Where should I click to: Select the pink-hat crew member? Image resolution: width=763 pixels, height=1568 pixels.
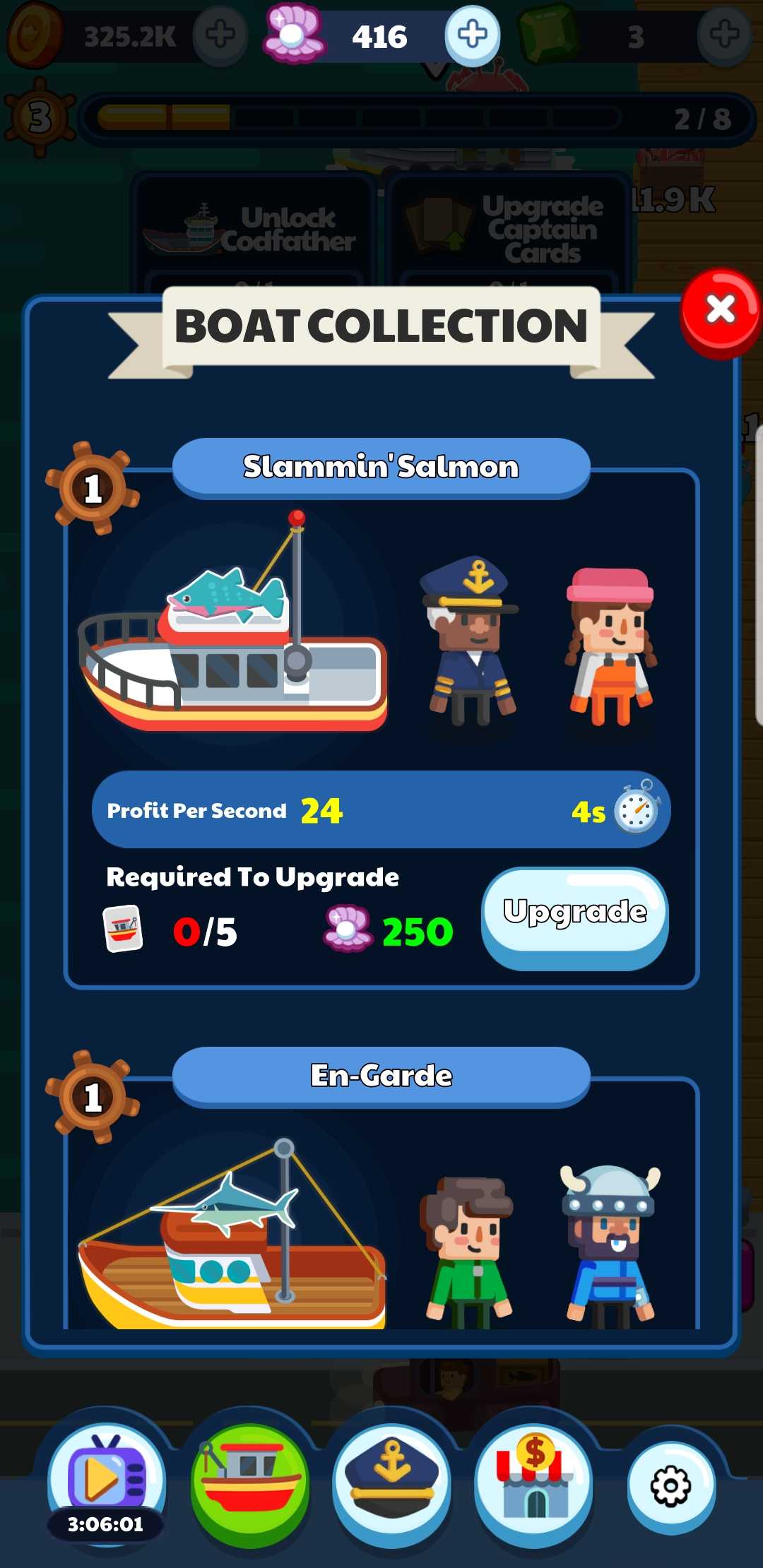610,647
